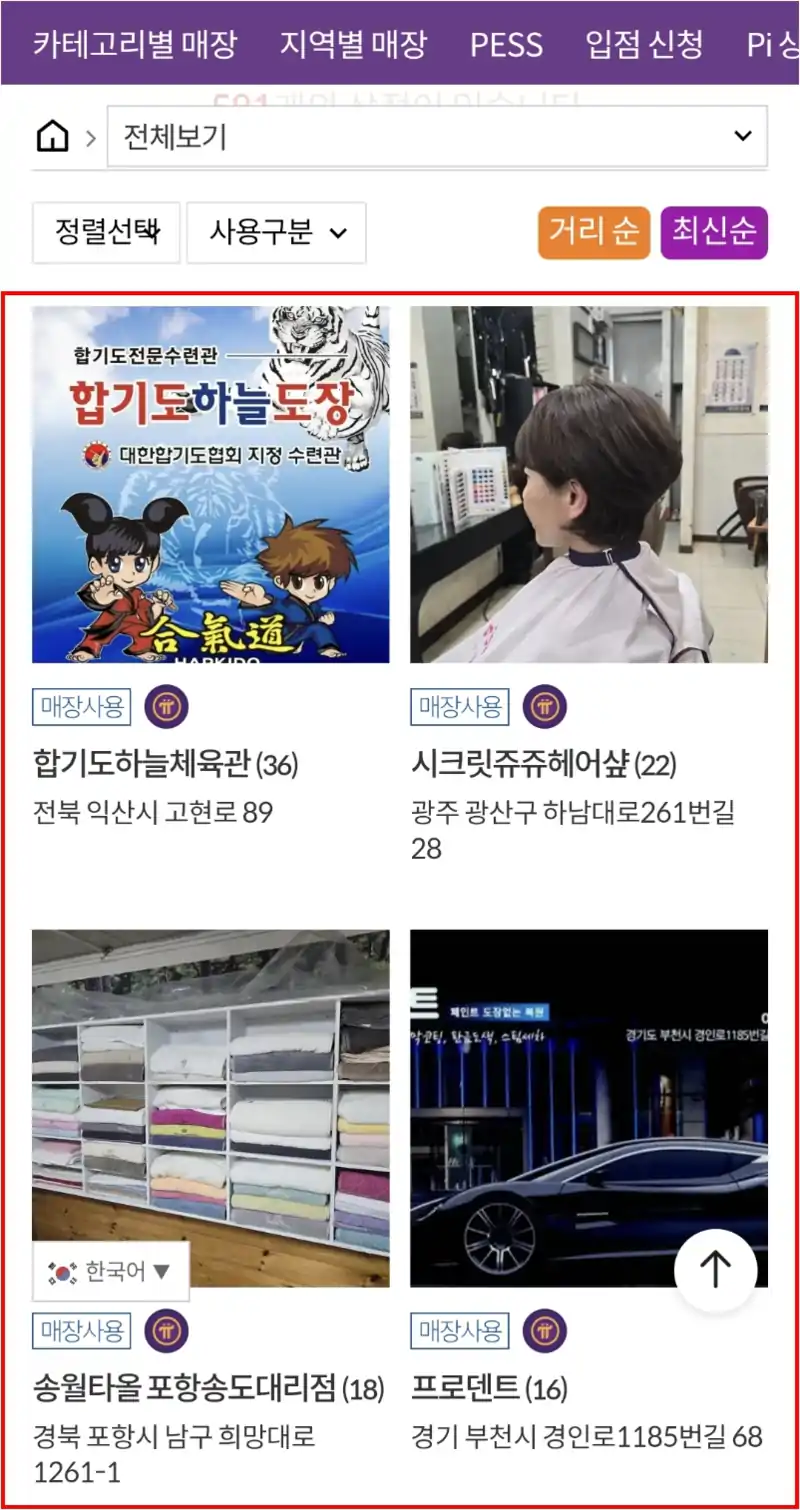Sort stores by 거리 순
The height and width of the screenshot is (1510, 800).
point(594,233)
